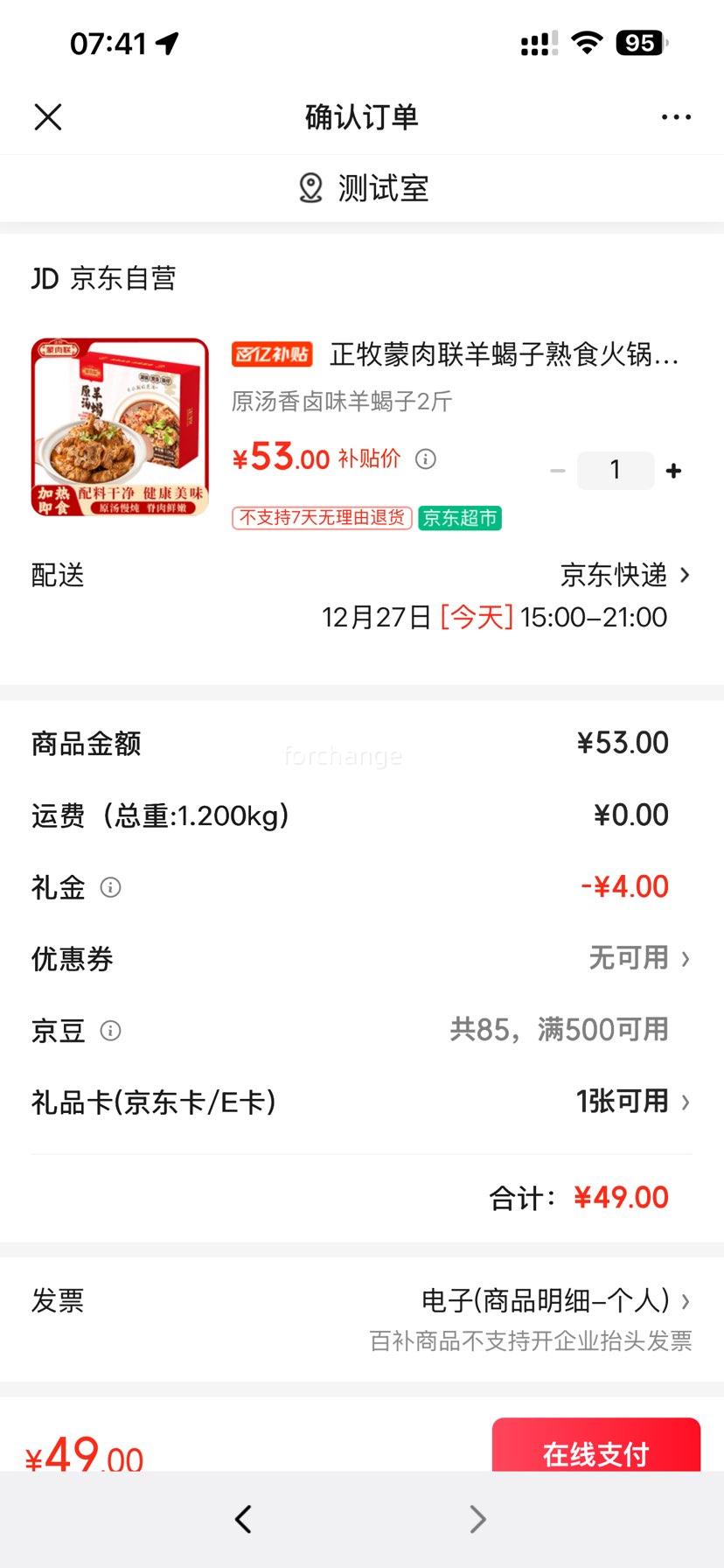Close the order confirmation page
724x1568 pixels.
point(48,117)
